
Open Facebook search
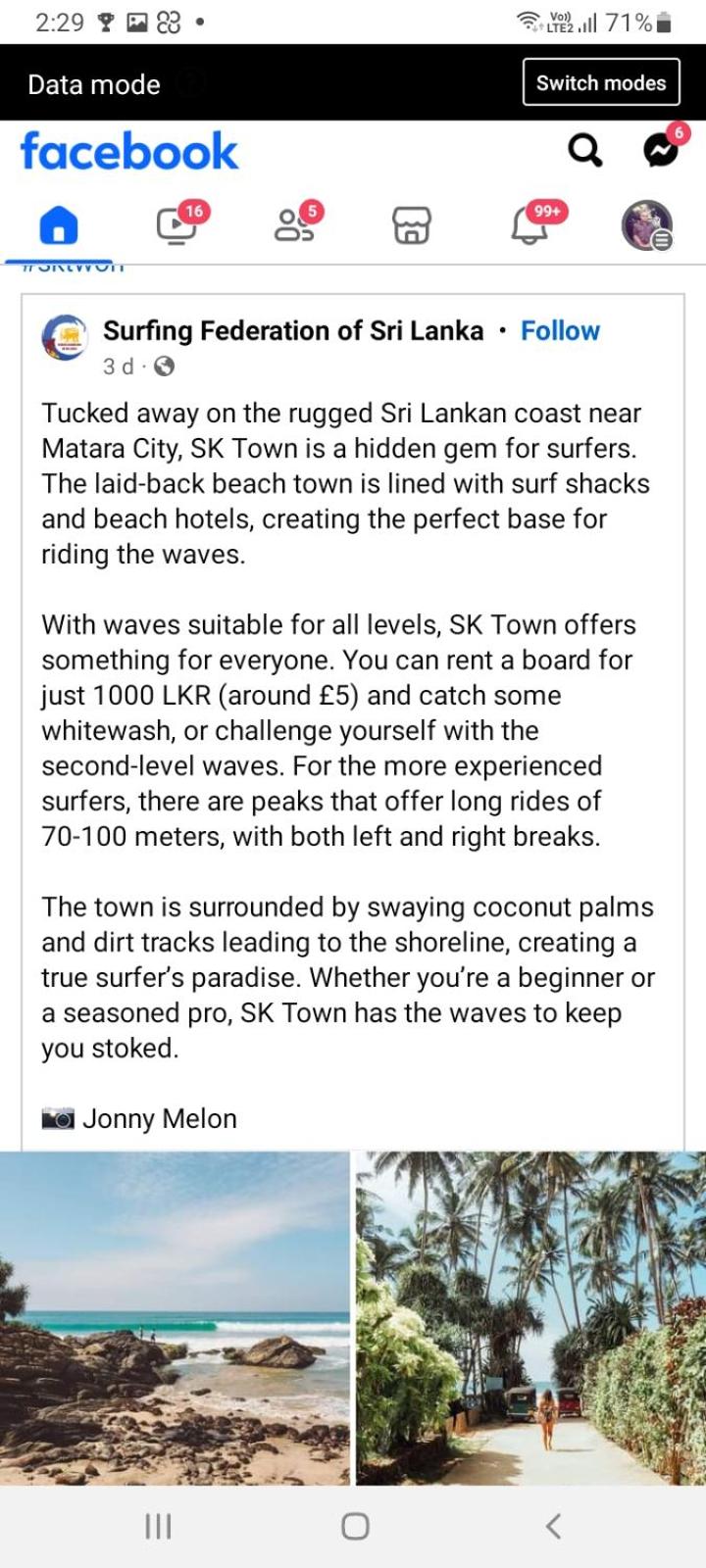585,150
